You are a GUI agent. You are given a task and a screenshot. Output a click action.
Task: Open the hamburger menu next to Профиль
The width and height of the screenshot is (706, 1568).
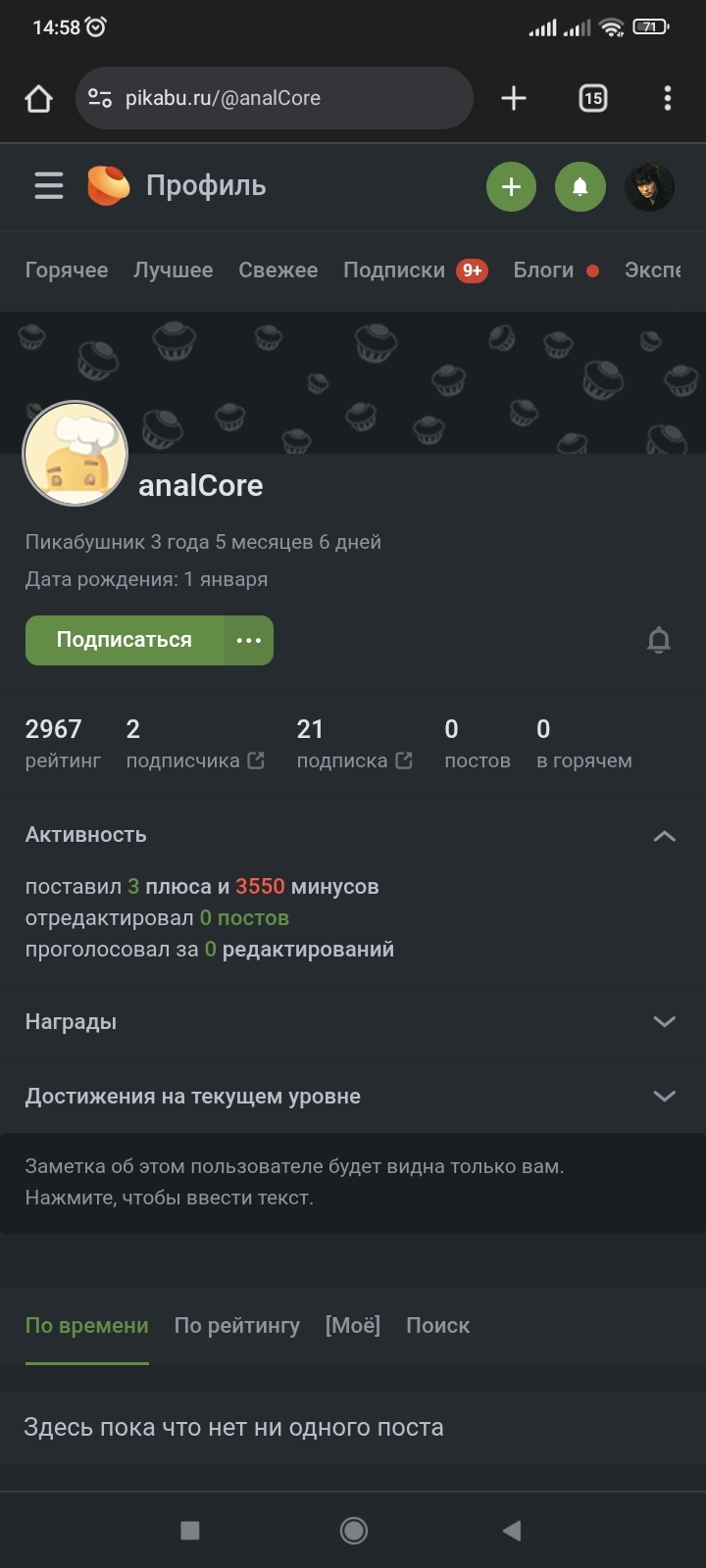(x=48, y=186)
